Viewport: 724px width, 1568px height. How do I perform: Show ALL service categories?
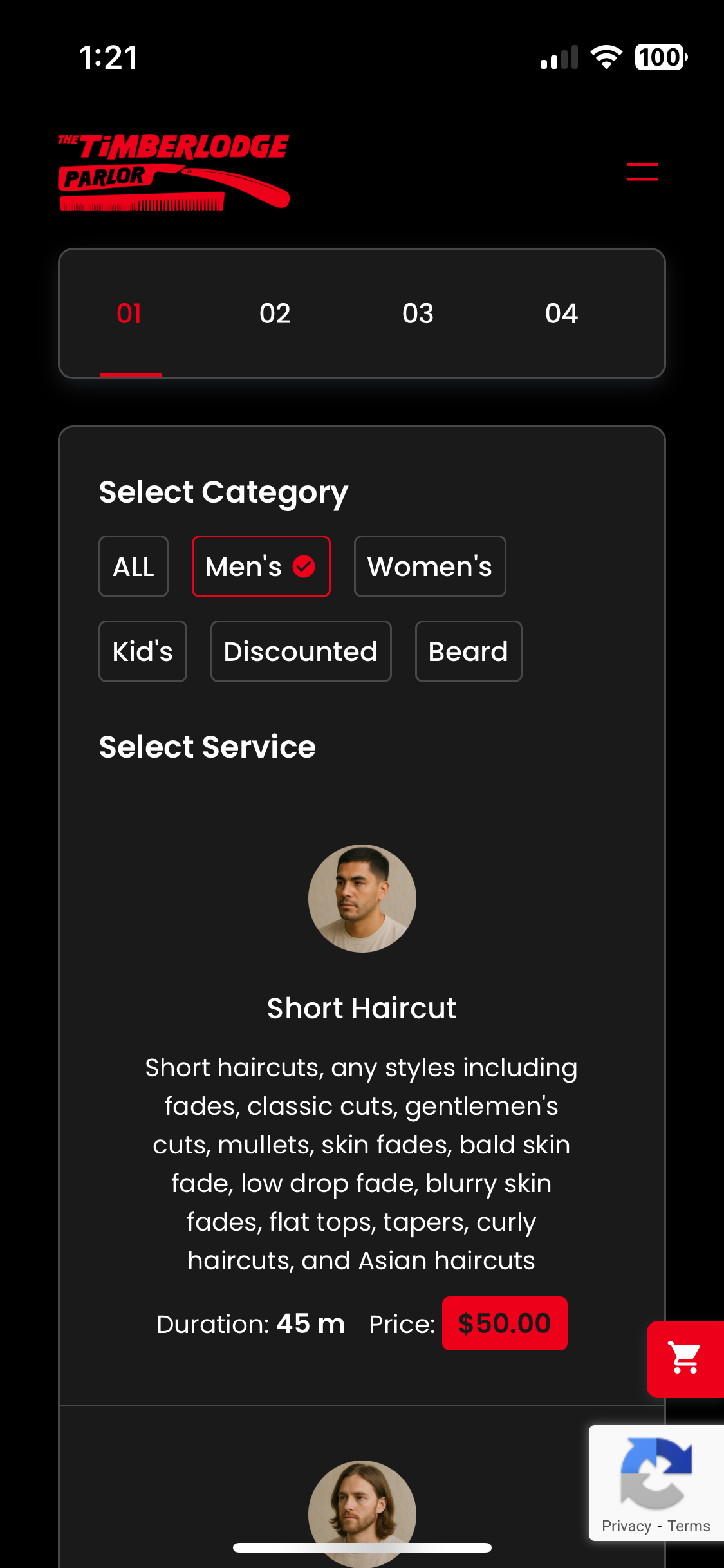click(x=133, y=566)
